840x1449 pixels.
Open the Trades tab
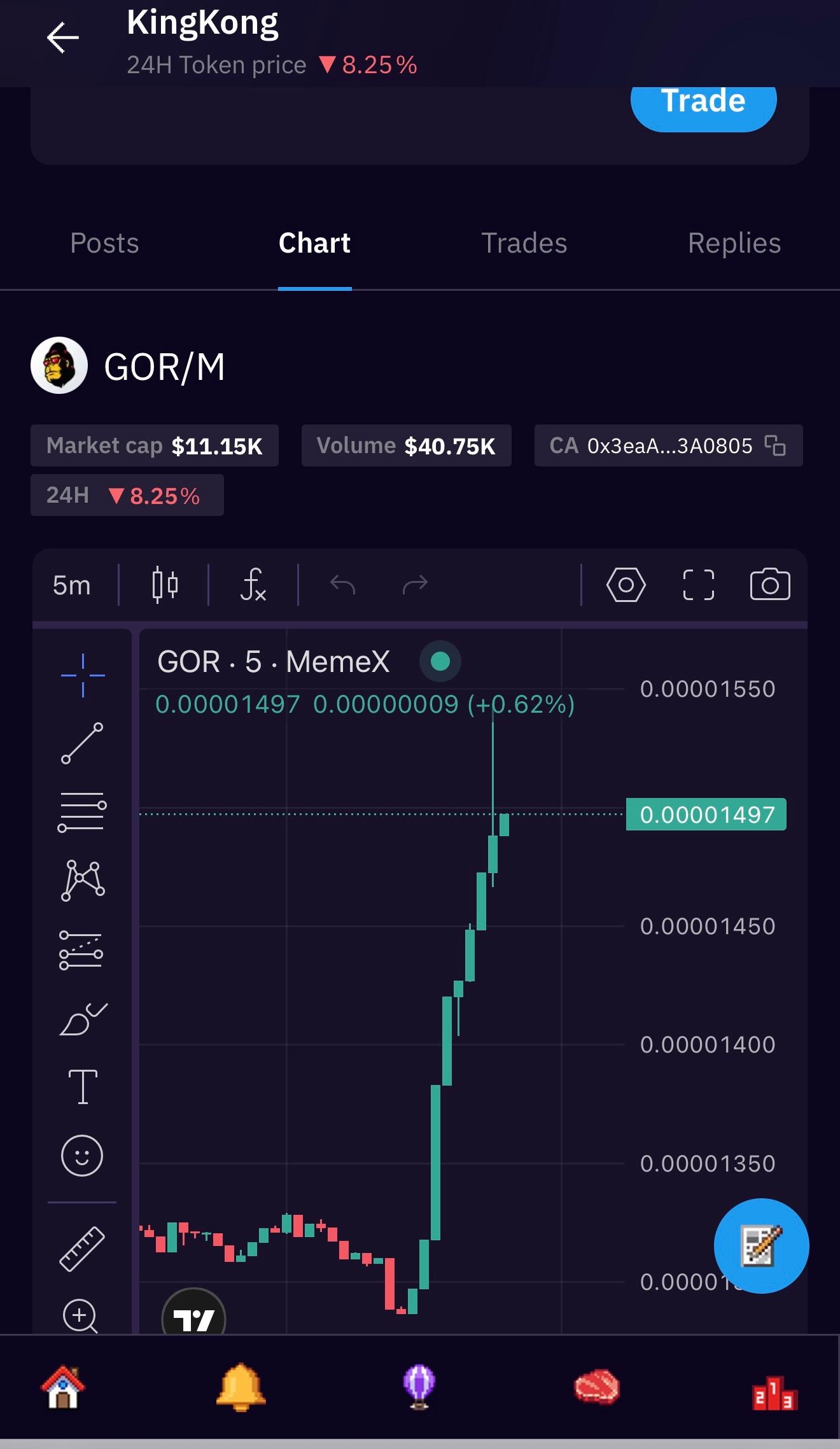(524, 243)
